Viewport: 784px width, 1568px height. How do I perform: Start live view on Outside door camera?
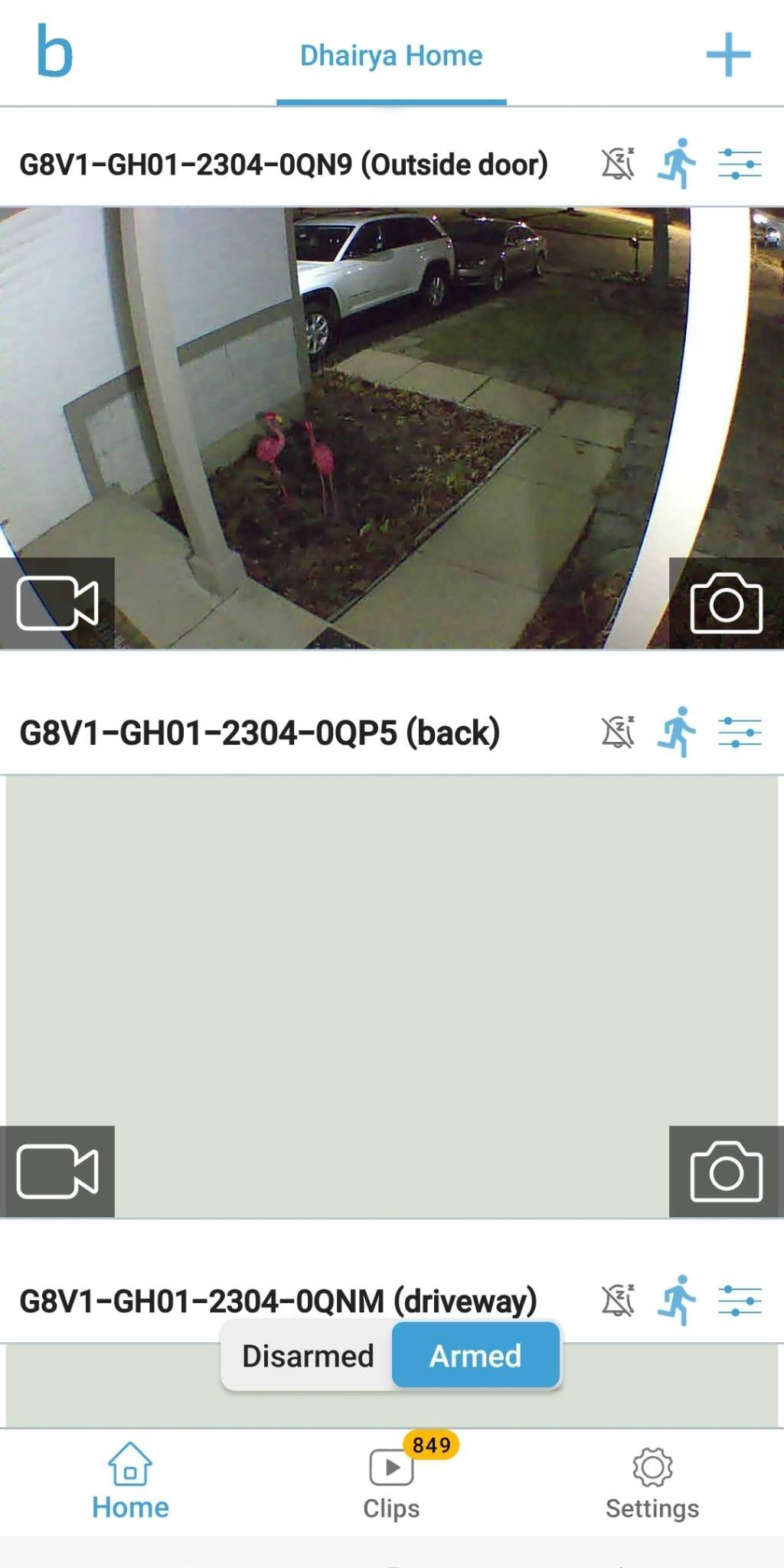(x=57, y=603)
